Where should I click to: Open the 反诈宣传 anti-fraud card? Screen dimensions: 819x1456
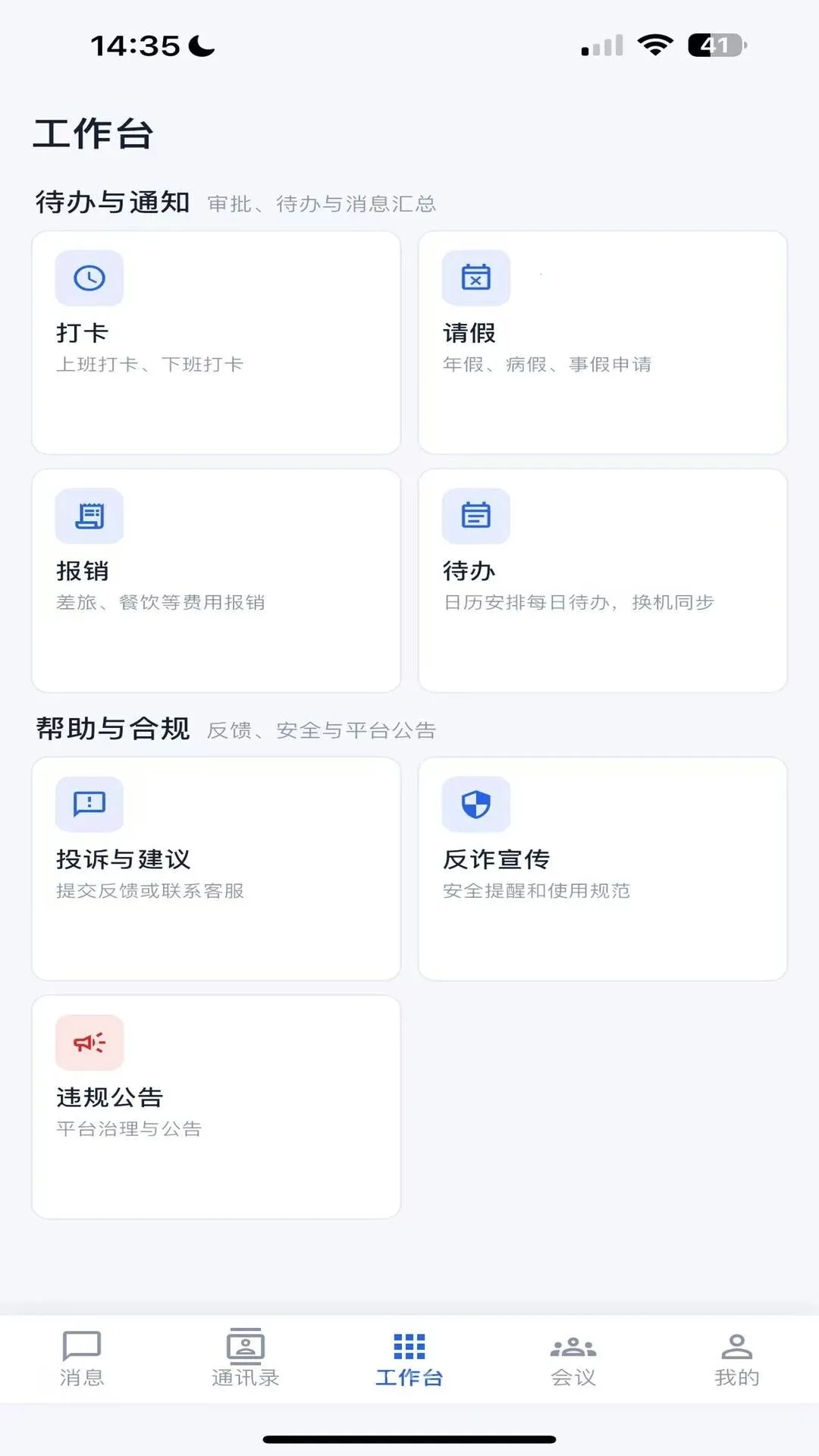603,869
